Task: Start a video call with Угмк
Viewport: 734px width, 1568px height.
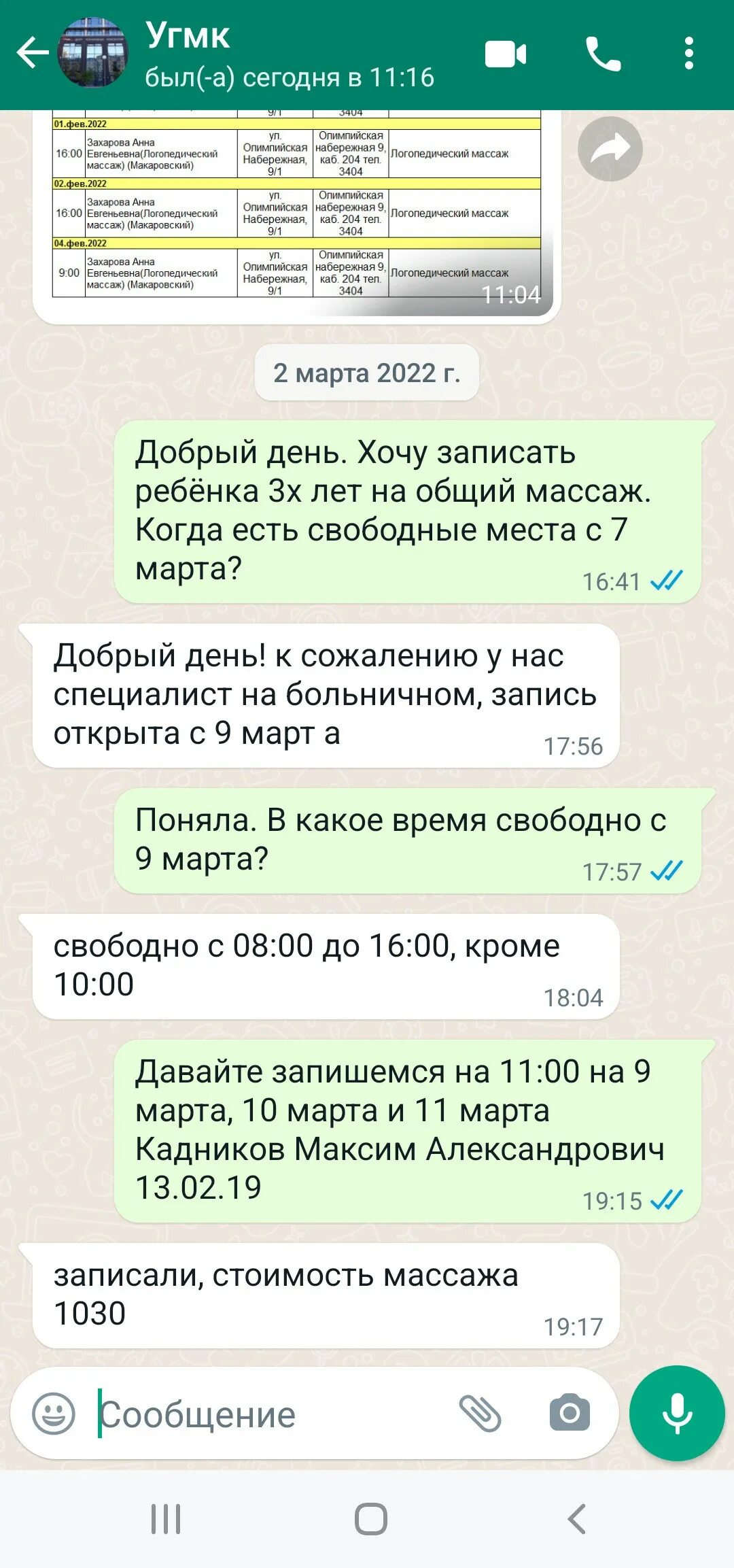Action: coord(506,54)
